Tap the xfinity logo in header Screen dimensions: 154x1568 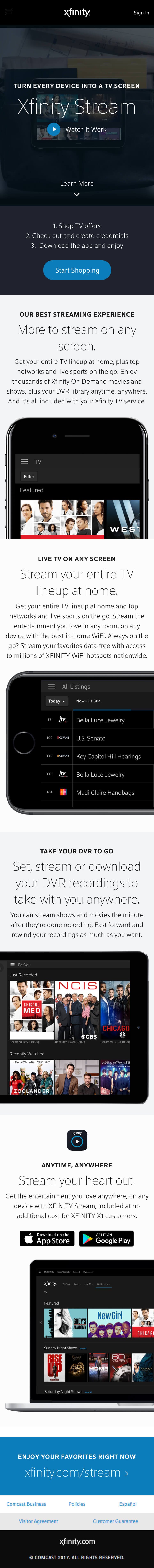[77, 12]
